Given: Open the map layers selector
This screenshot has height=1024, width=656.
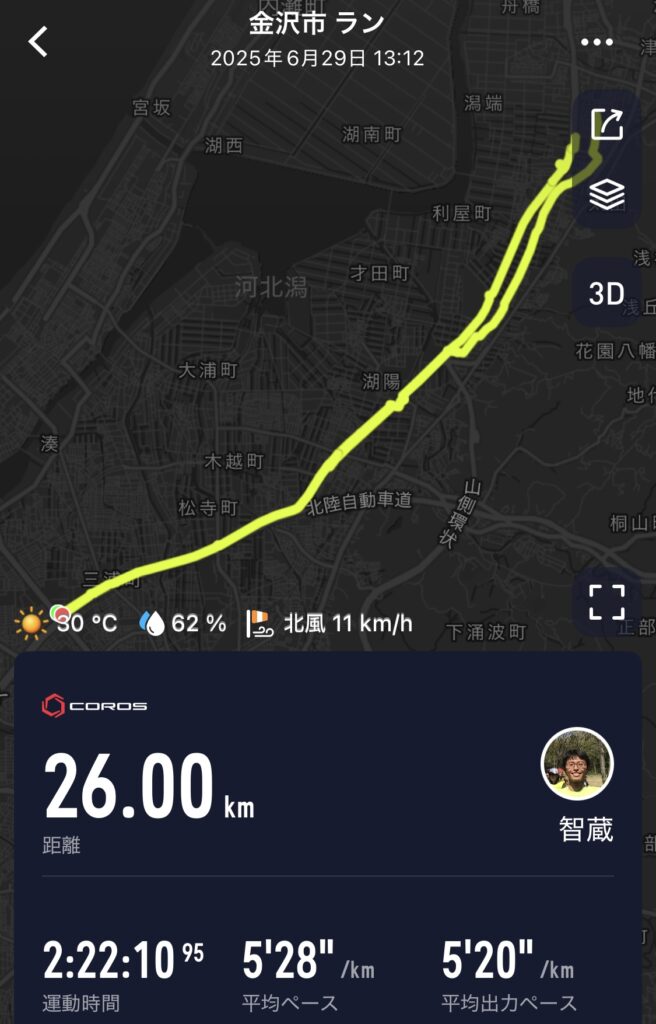Looking at the screenshot, I should pos(607,194).
